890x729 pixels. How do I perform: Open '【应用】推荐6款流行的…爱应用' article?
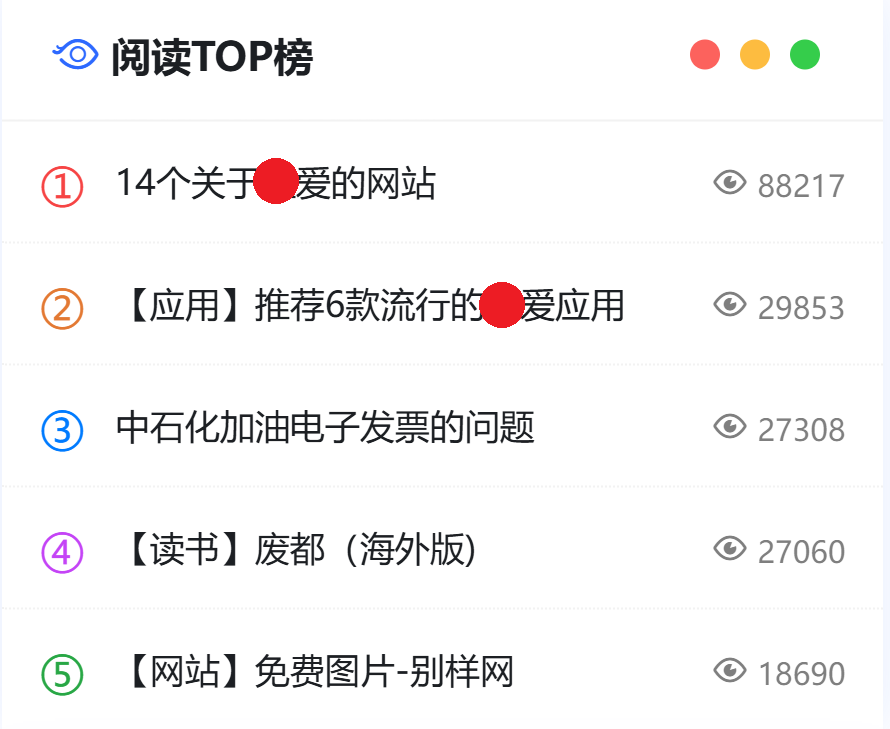[x=370, y=306]
